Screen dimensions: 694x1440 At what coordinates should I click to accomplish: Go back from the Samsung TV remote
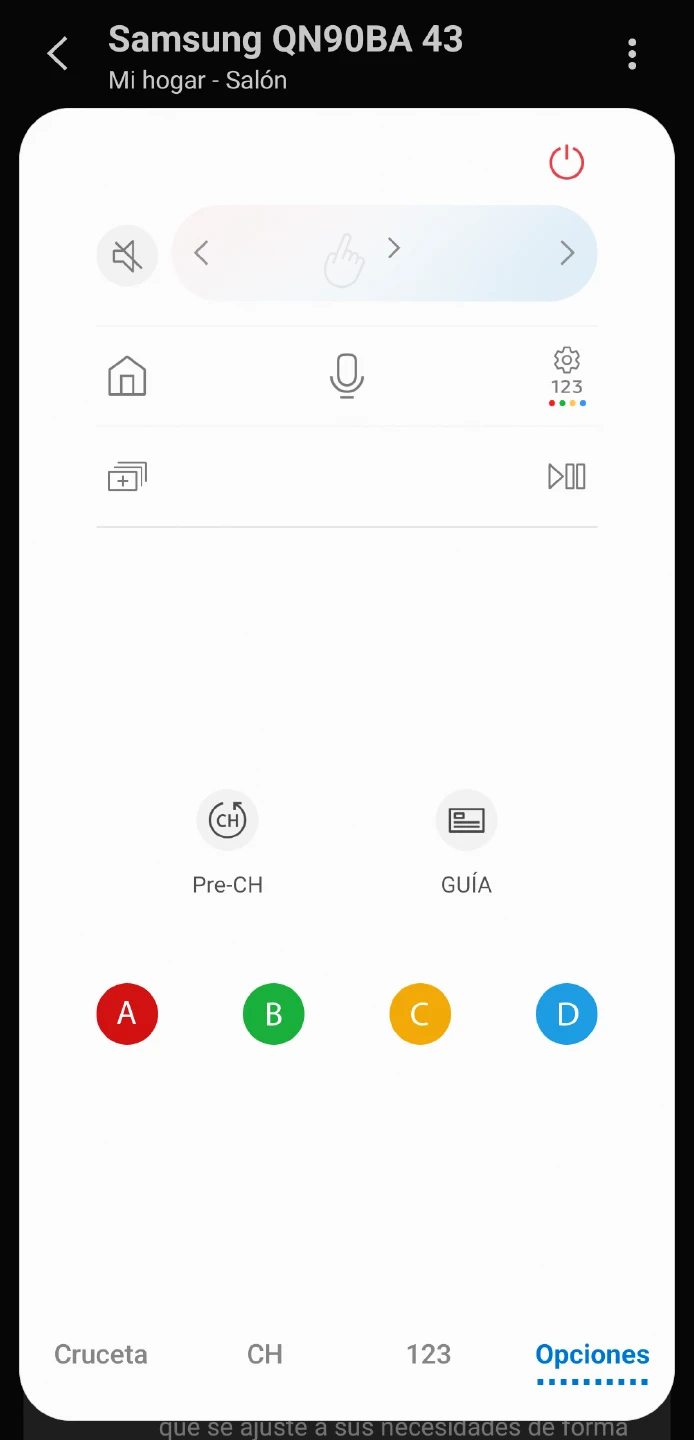(x=58, y=54)
